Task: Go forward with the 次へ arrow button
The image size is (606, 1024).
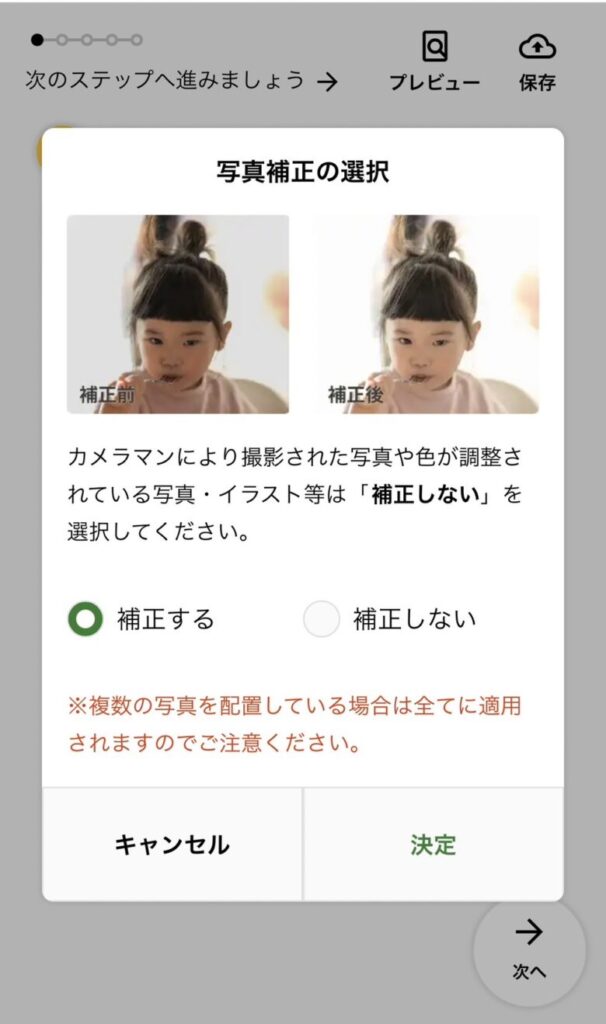Action: (529, 950)
